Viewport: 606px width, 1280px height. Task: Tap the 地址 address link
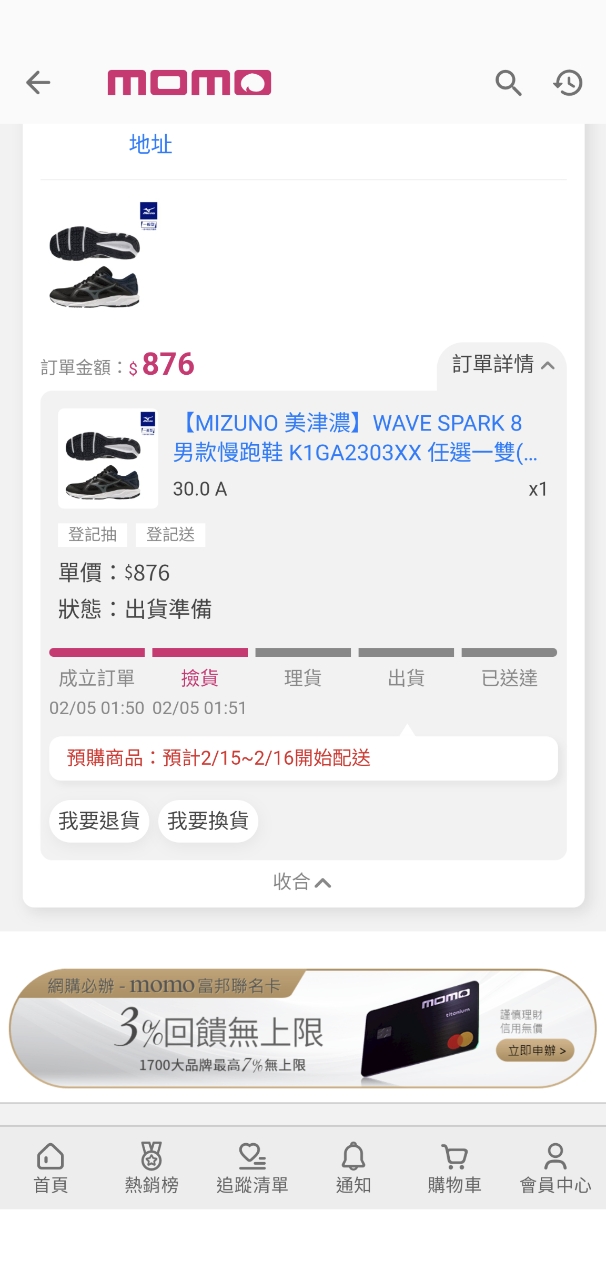[151, 145]
